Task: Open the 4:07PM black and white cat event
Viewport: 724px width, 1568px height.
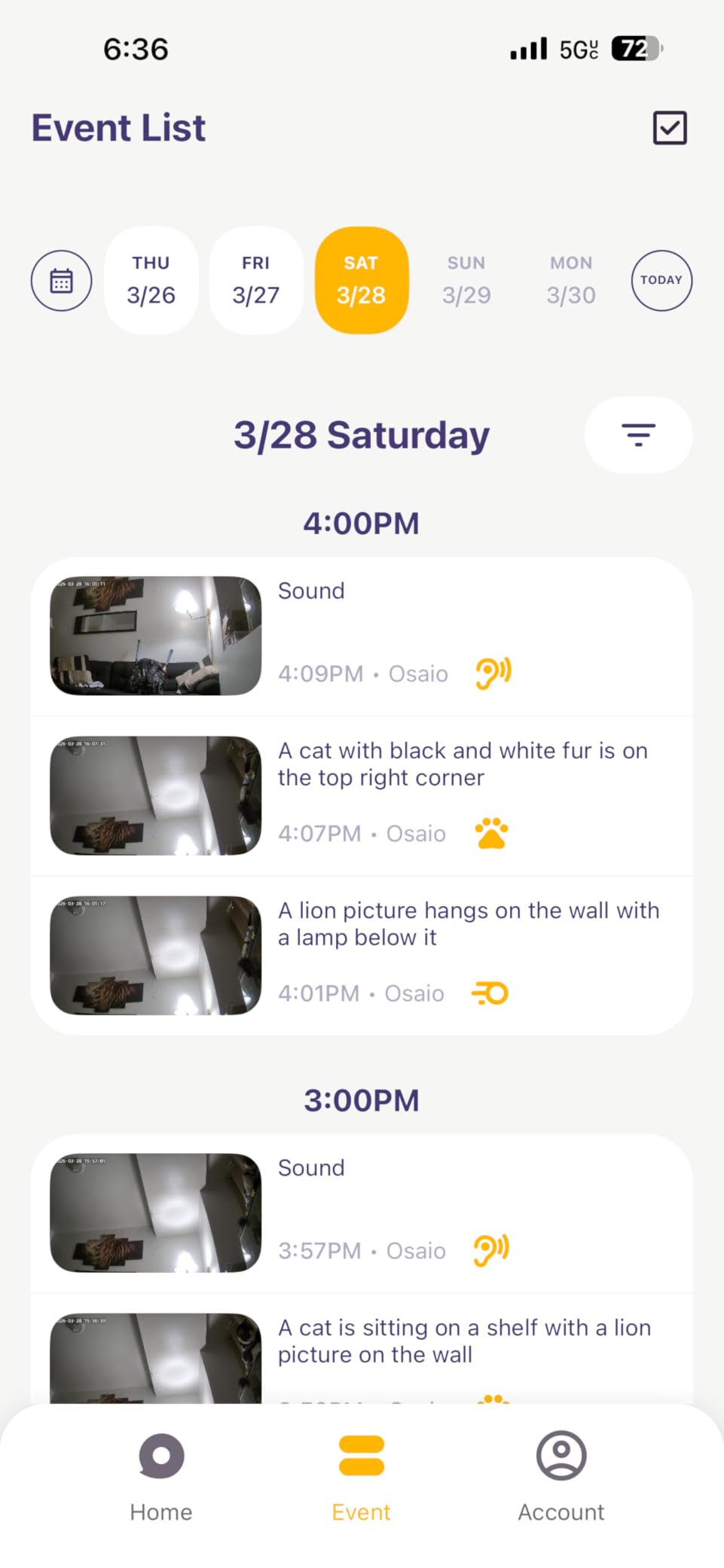Action: [x=362, y=796]
